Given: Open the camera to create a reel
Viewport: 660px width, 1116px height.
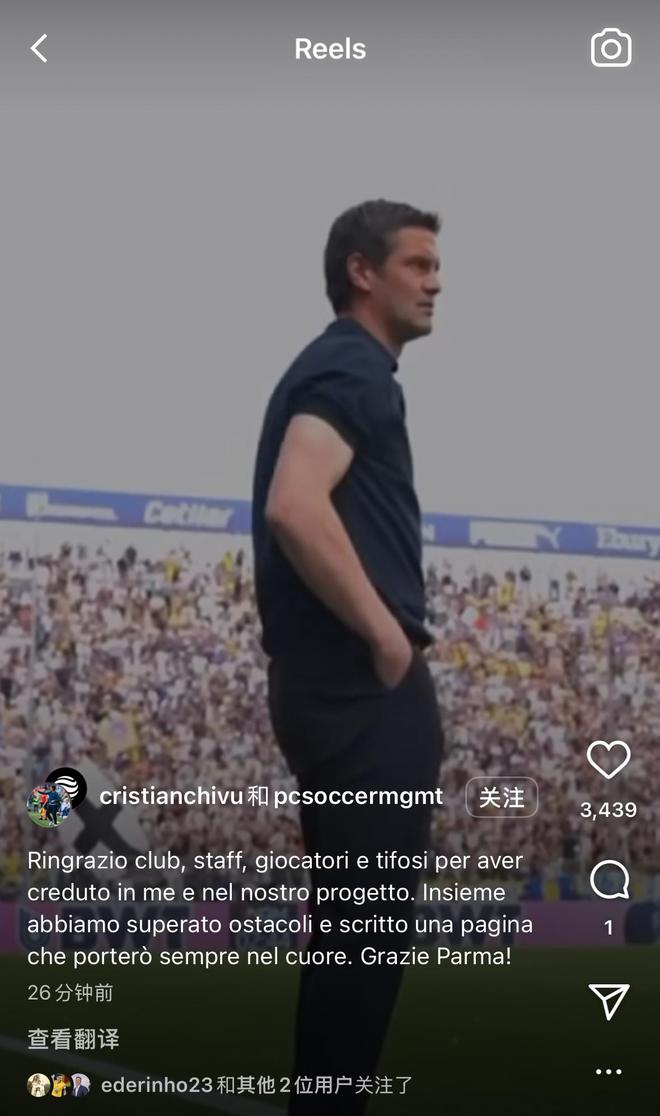Looking at the screenshot, I should coord(610,48).
